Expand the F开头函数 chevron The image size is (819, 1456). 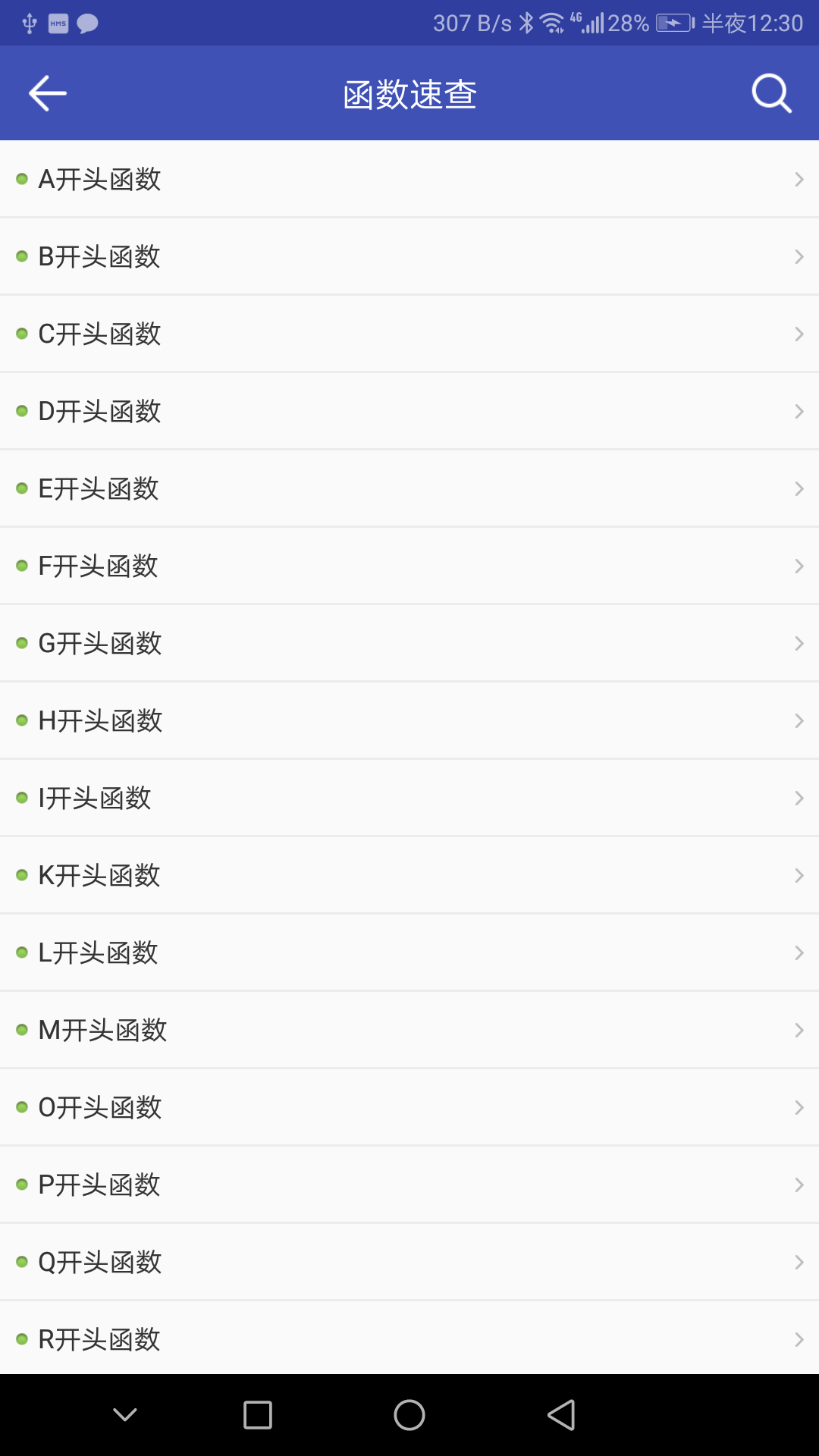[x=800, y=566]
